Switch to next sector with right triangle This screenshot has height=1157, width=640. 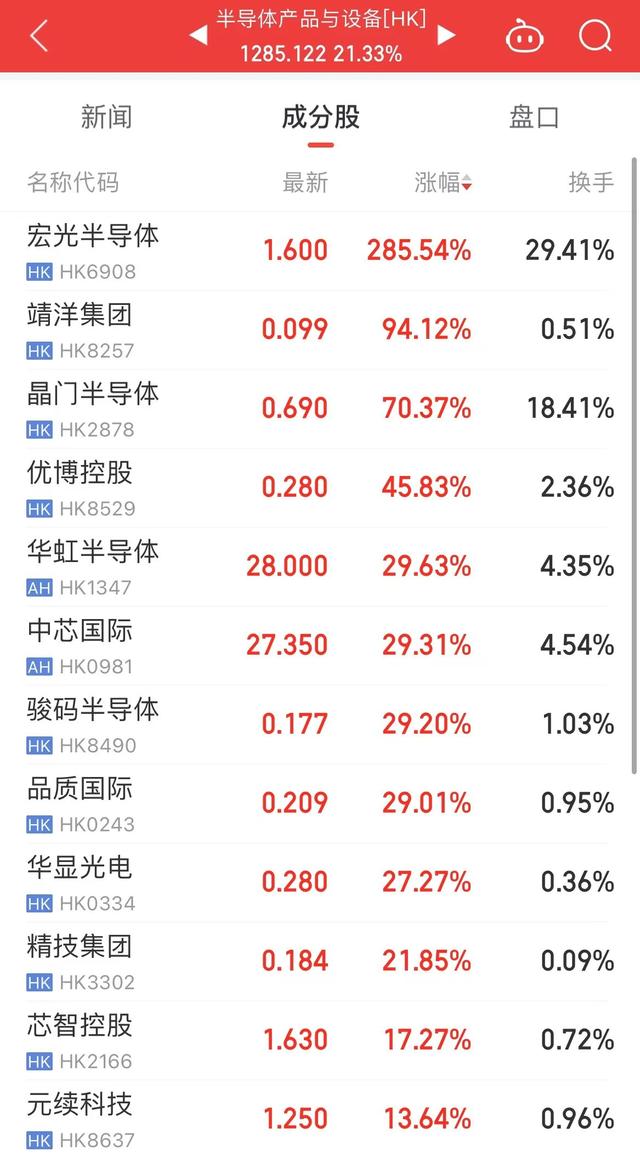(446, 36)
